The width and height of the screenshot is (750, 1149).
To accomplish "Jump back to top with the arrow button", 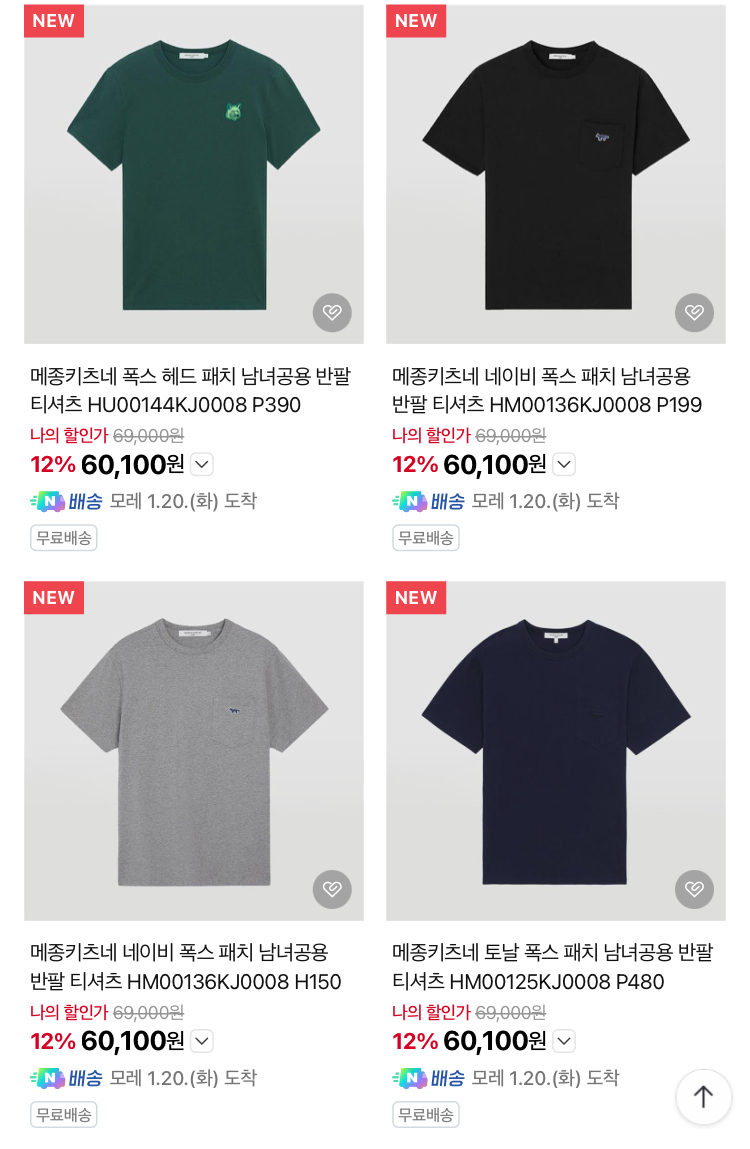I will (703, 1096).
